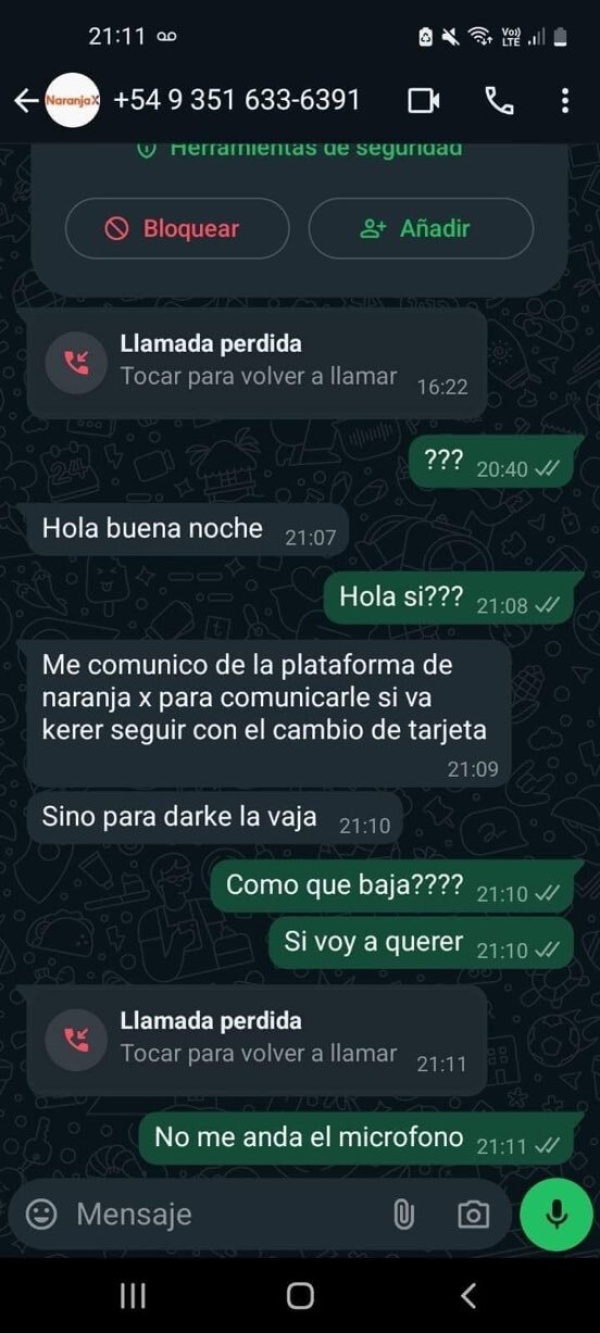Start a video call

(424, 100)
